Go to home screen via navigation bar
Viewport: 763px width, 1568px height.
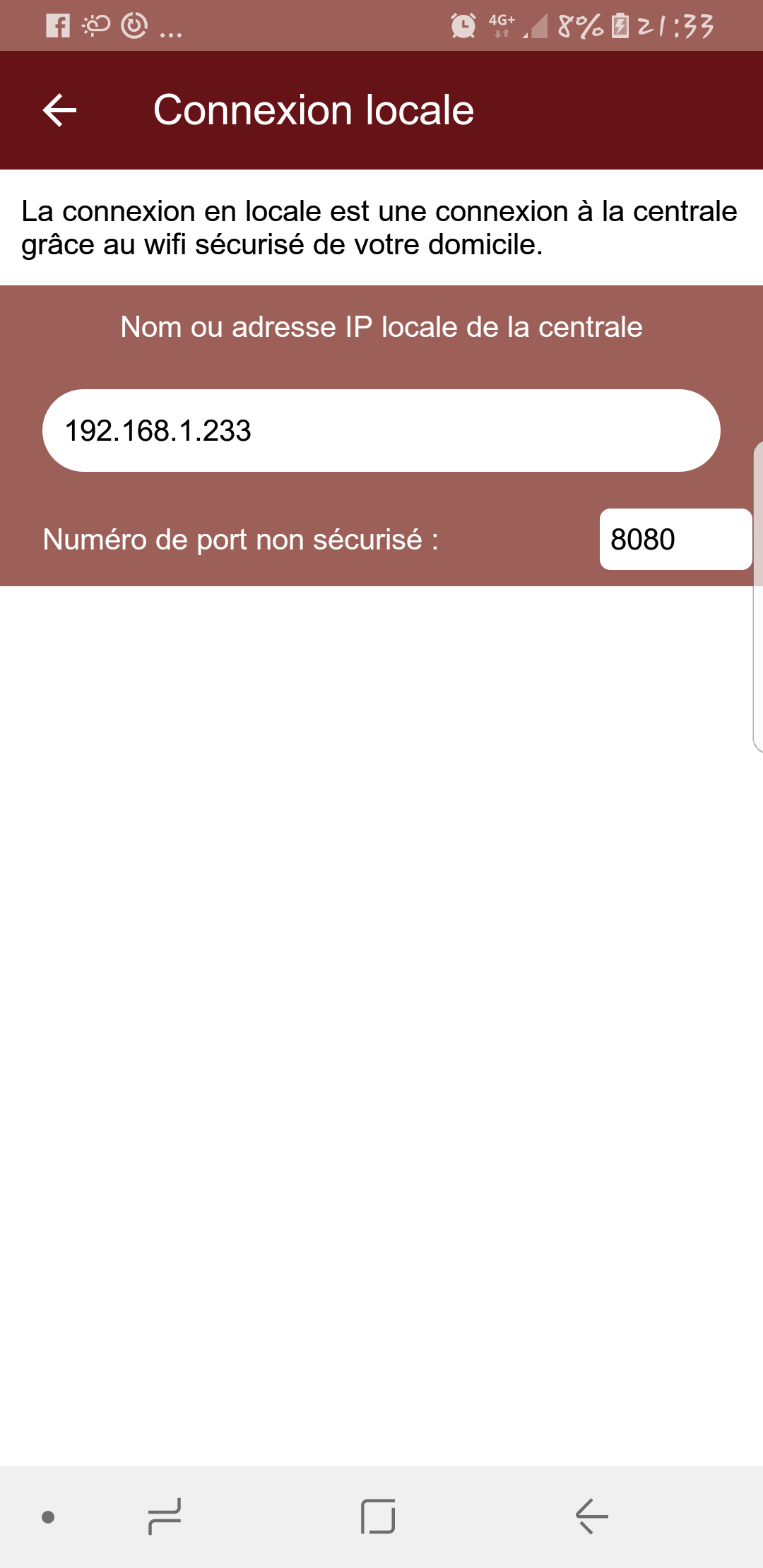pos(378,1516)
